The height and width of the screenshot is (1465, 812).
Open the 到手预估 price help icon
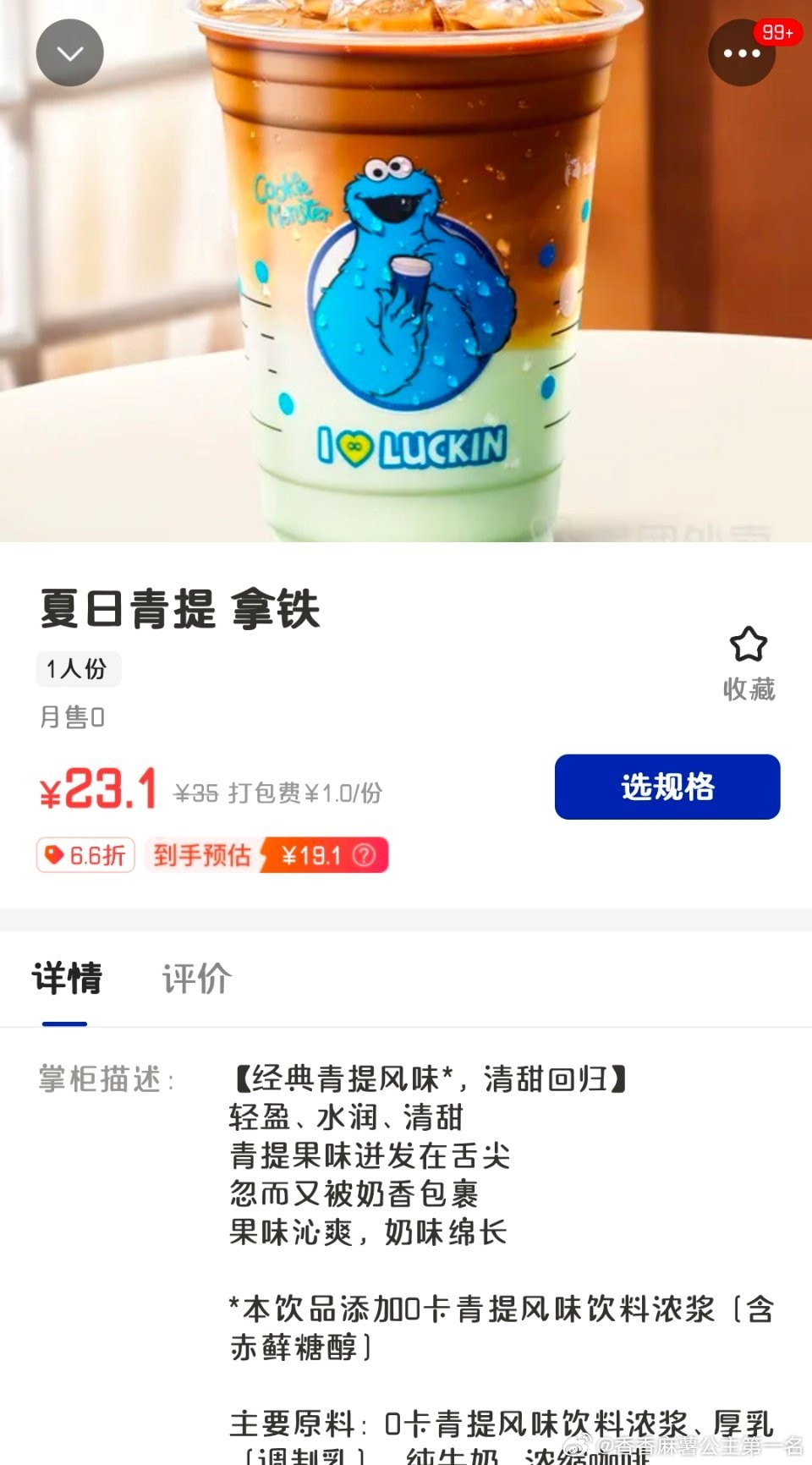365,855
